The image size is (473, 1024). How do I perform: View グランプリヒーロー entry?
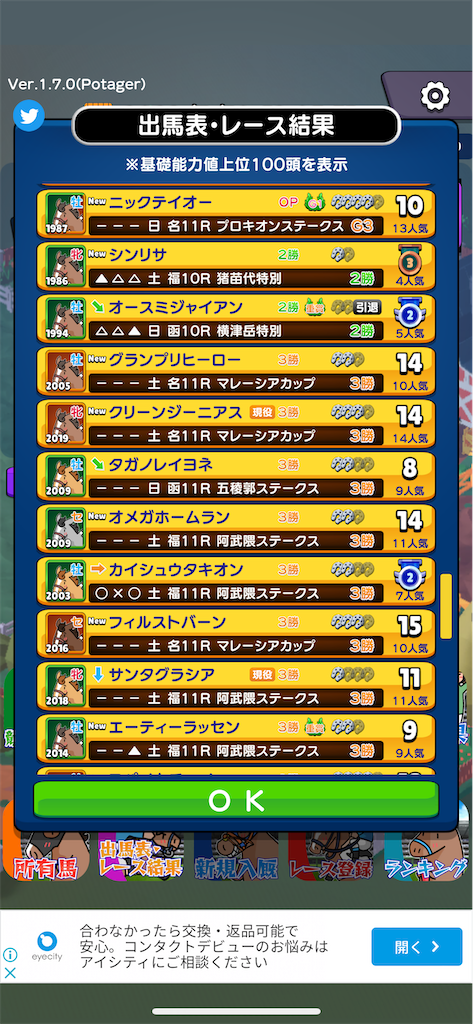[x=236, y=371]
